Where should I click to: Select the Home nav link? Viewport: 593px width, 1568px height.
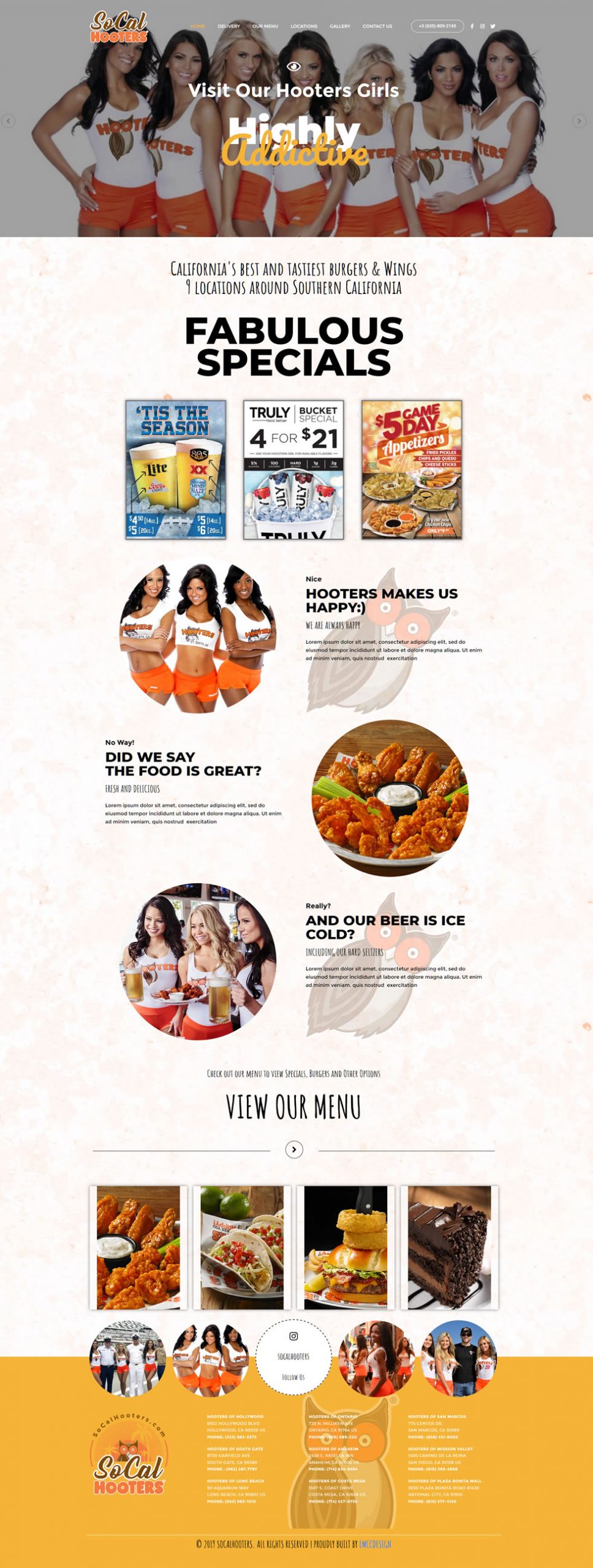198,26
